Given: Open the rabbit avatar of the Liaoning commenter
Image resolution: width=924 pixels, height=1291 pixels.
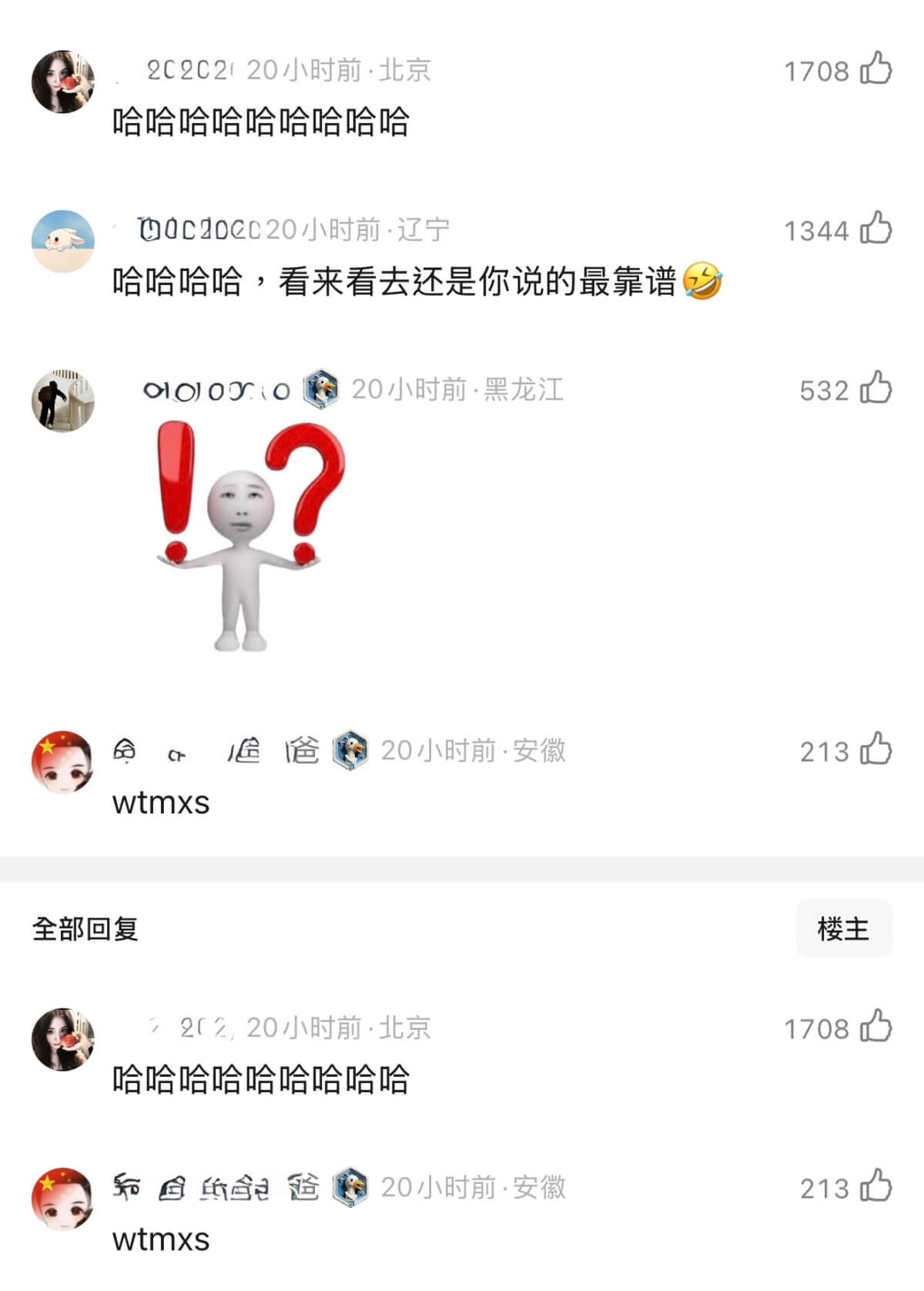Looking at the screenshot, I should (62, 241).
